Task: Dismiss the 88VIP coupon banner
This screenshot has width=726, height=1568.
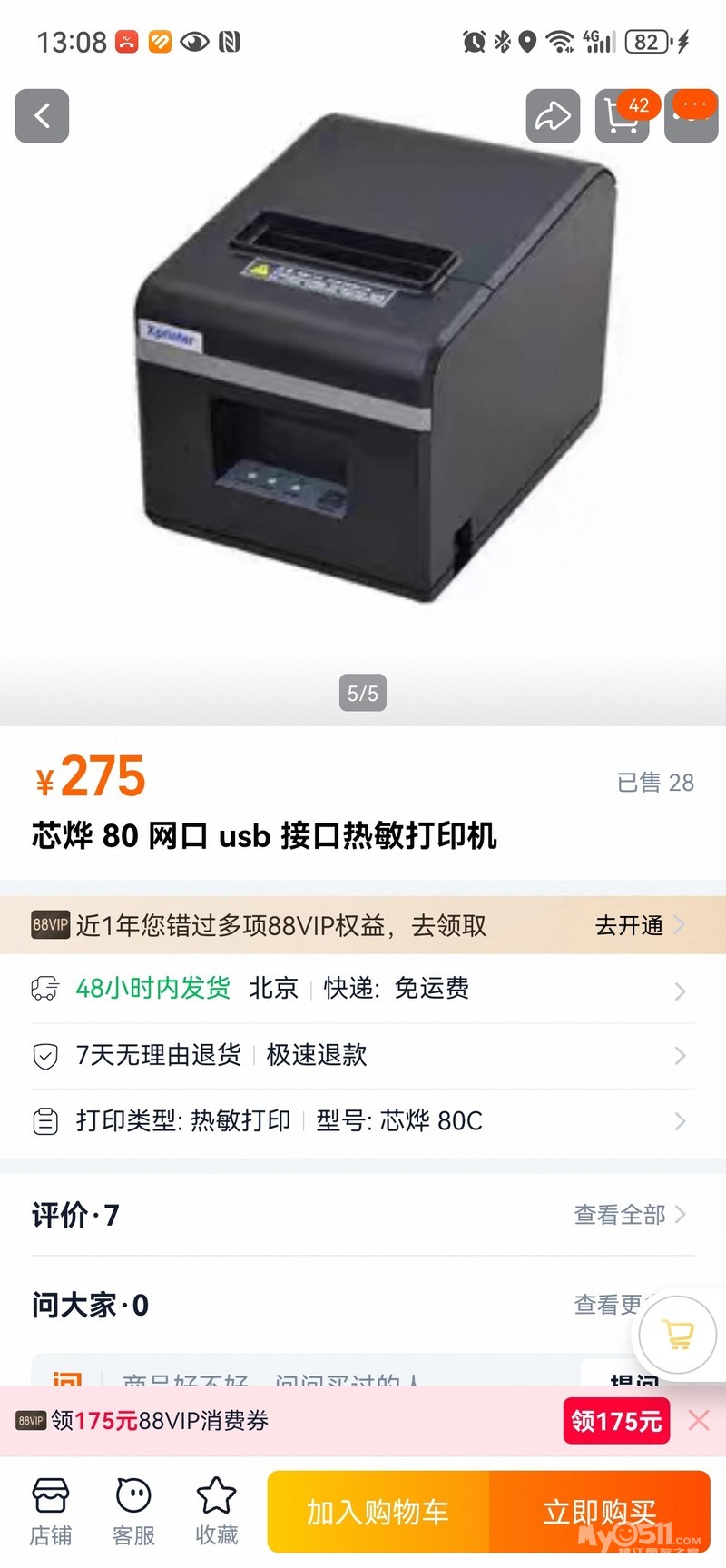Action: [x=698, y=1421]
